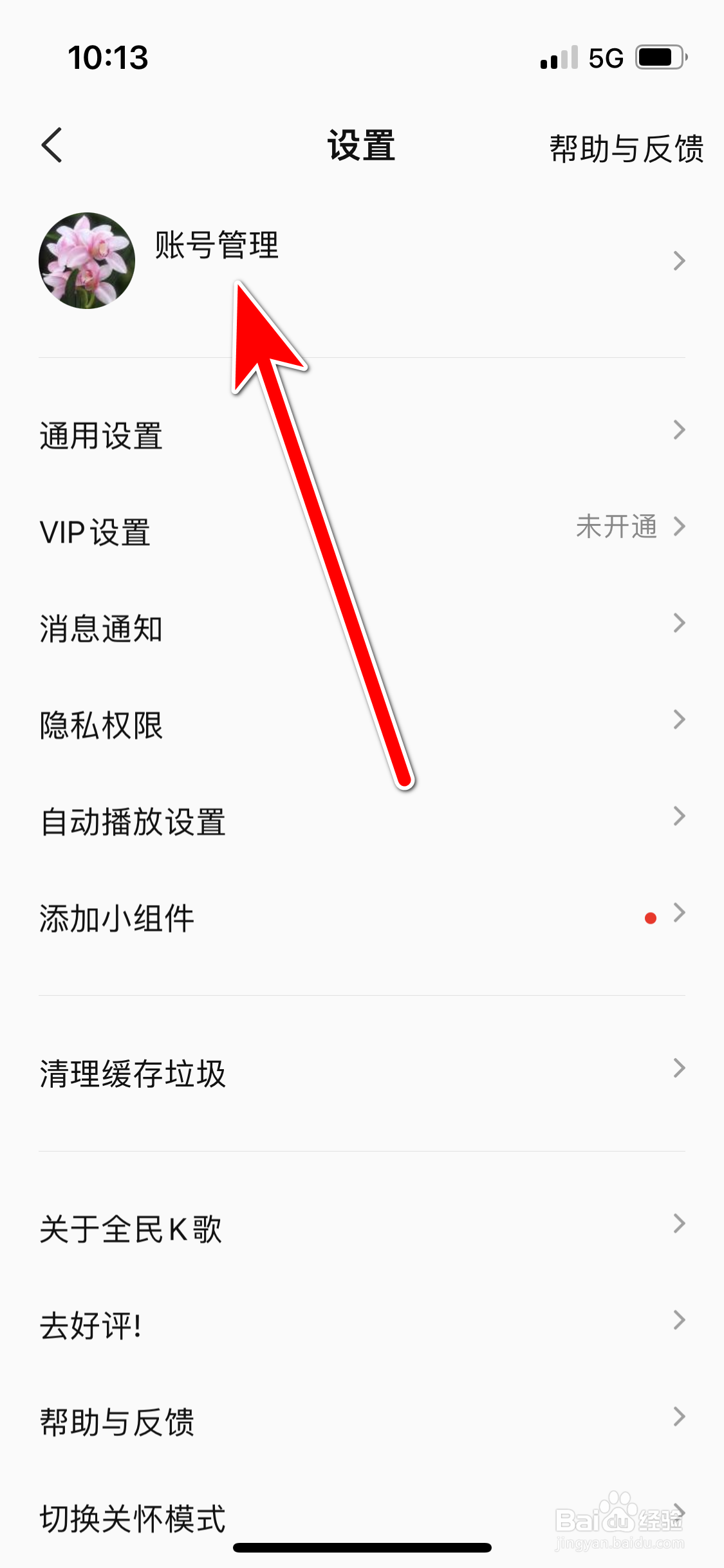
Task: Click the red notification dot near 添加小组件
Action: tap(652, 918)
